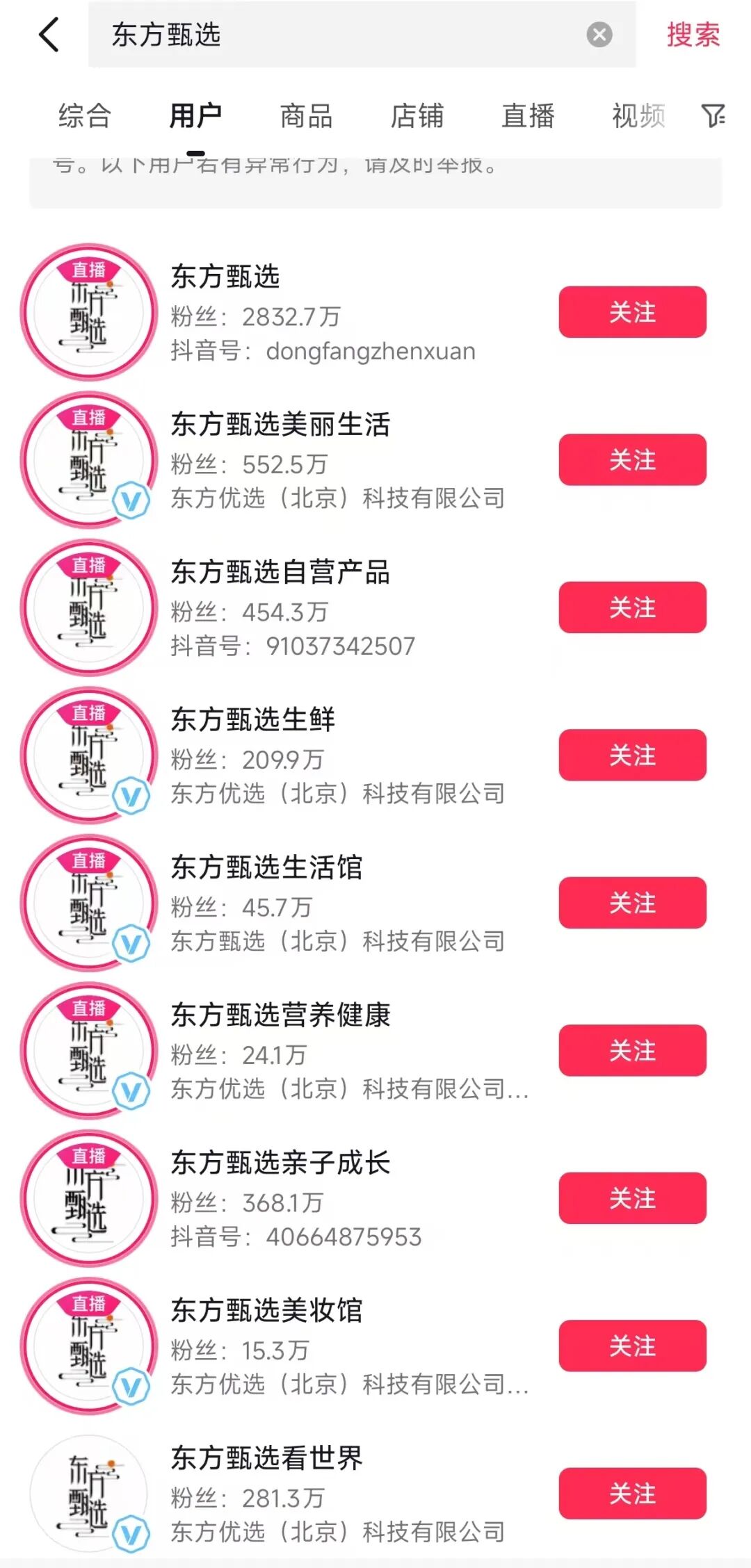This screenshot has height=1568, width=751.
Task: Follow 东方甄选生鲜
Action: click(632, 755)
